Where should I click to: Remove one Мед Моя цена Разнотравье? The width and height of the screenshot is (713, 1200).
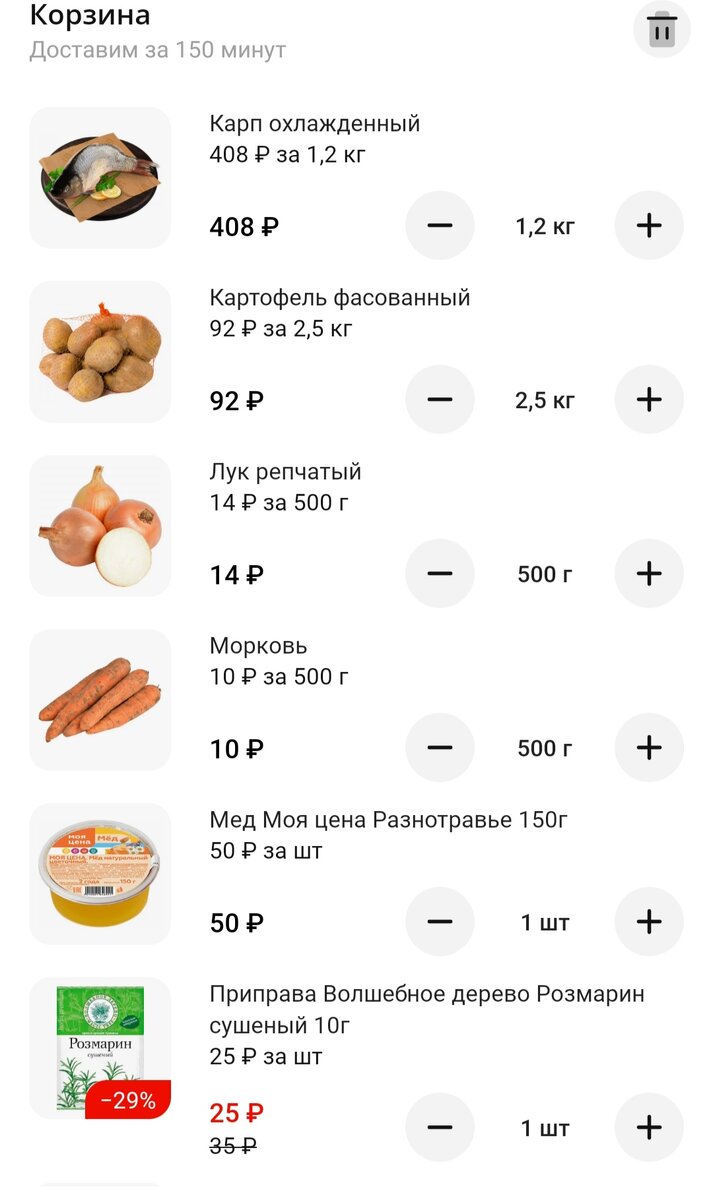coord(440,922)
